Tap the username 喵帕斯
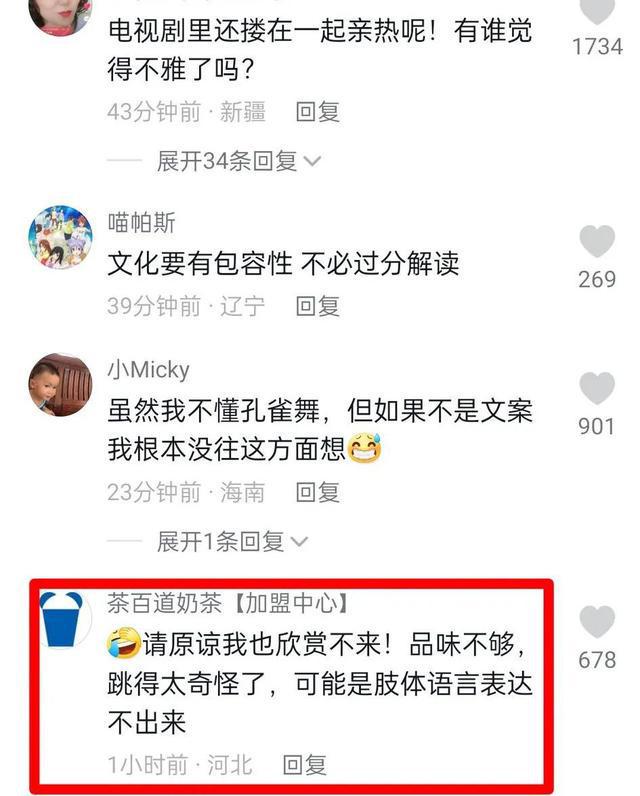This screenshot has height=796, width=640. tap(141, 222)
